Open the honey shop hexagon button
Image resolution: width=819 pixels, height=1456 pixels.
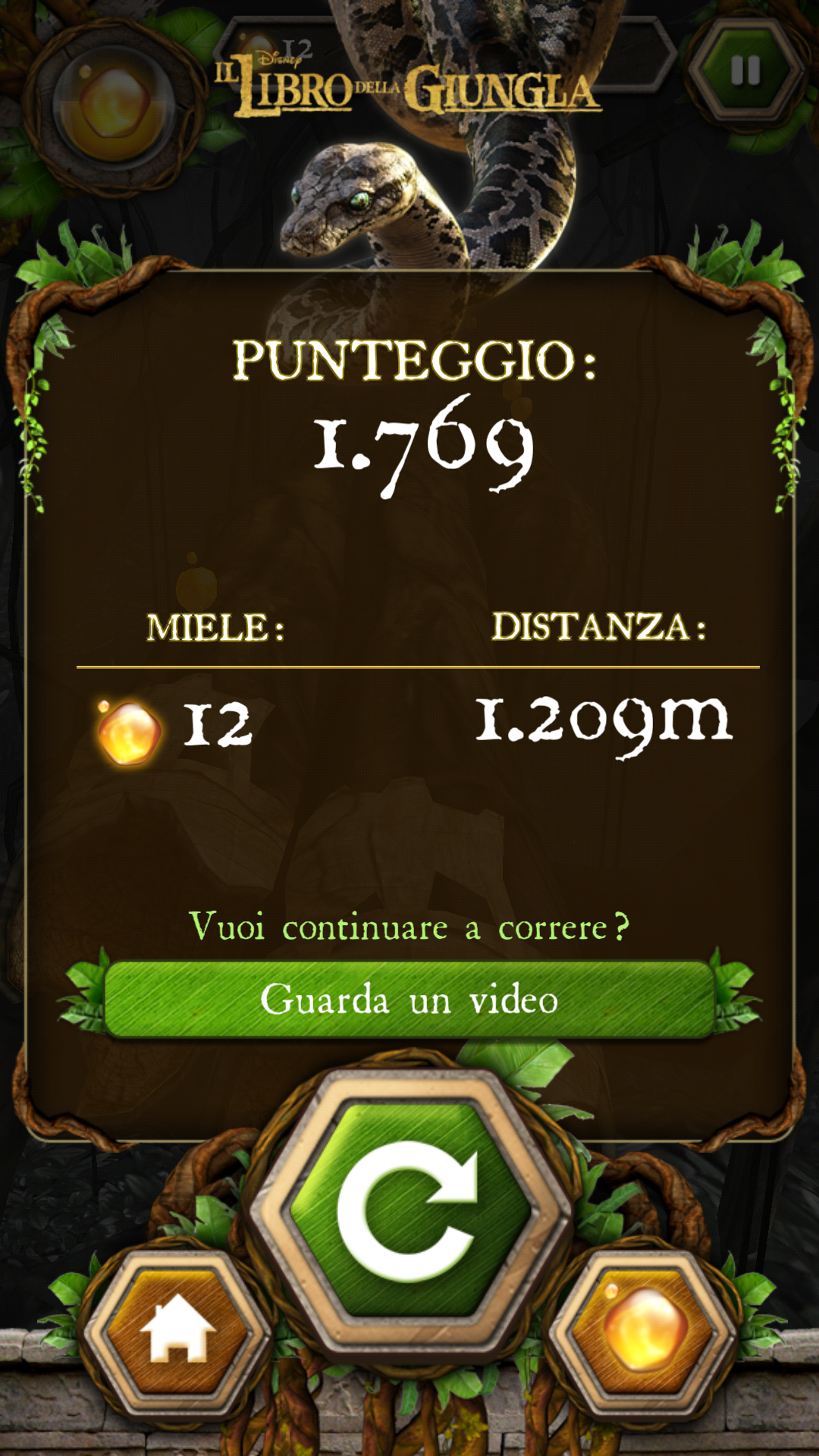644,1332
